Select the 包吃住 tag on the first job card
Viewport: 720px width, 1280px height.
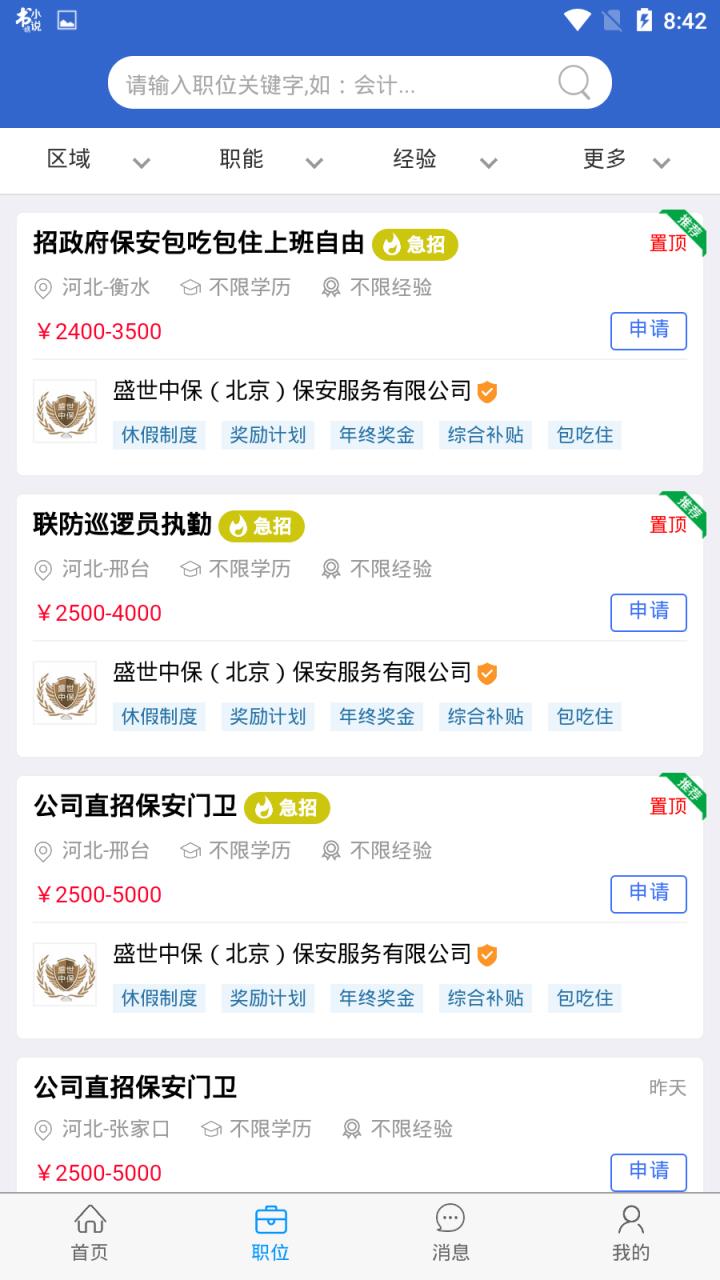pyautogui.click(x=583, y=435)
